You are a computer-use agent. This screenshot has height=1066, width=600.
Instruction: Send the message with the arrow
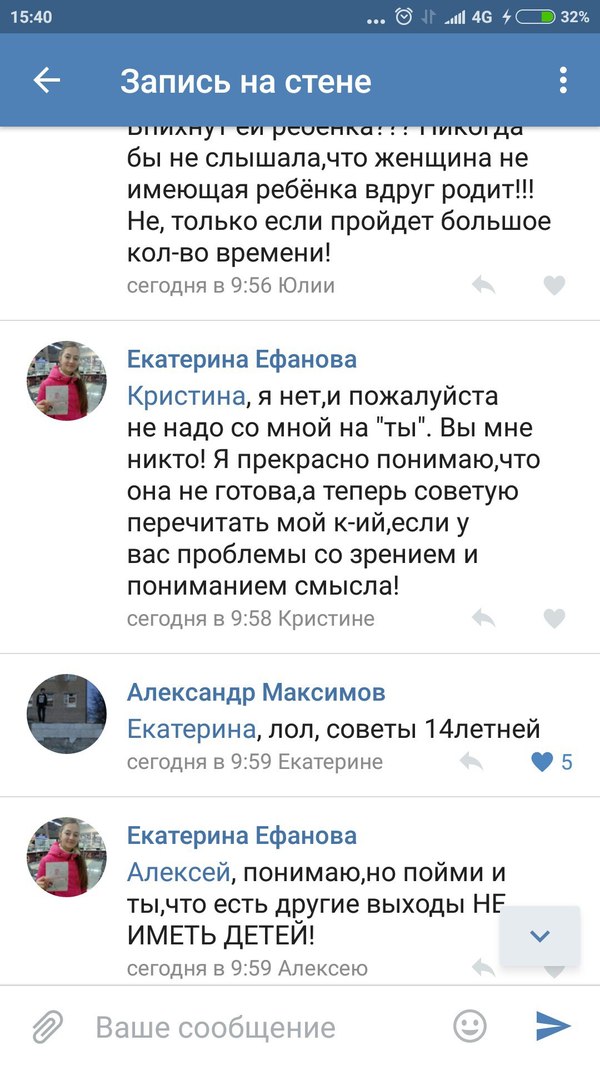point(553,1026)
